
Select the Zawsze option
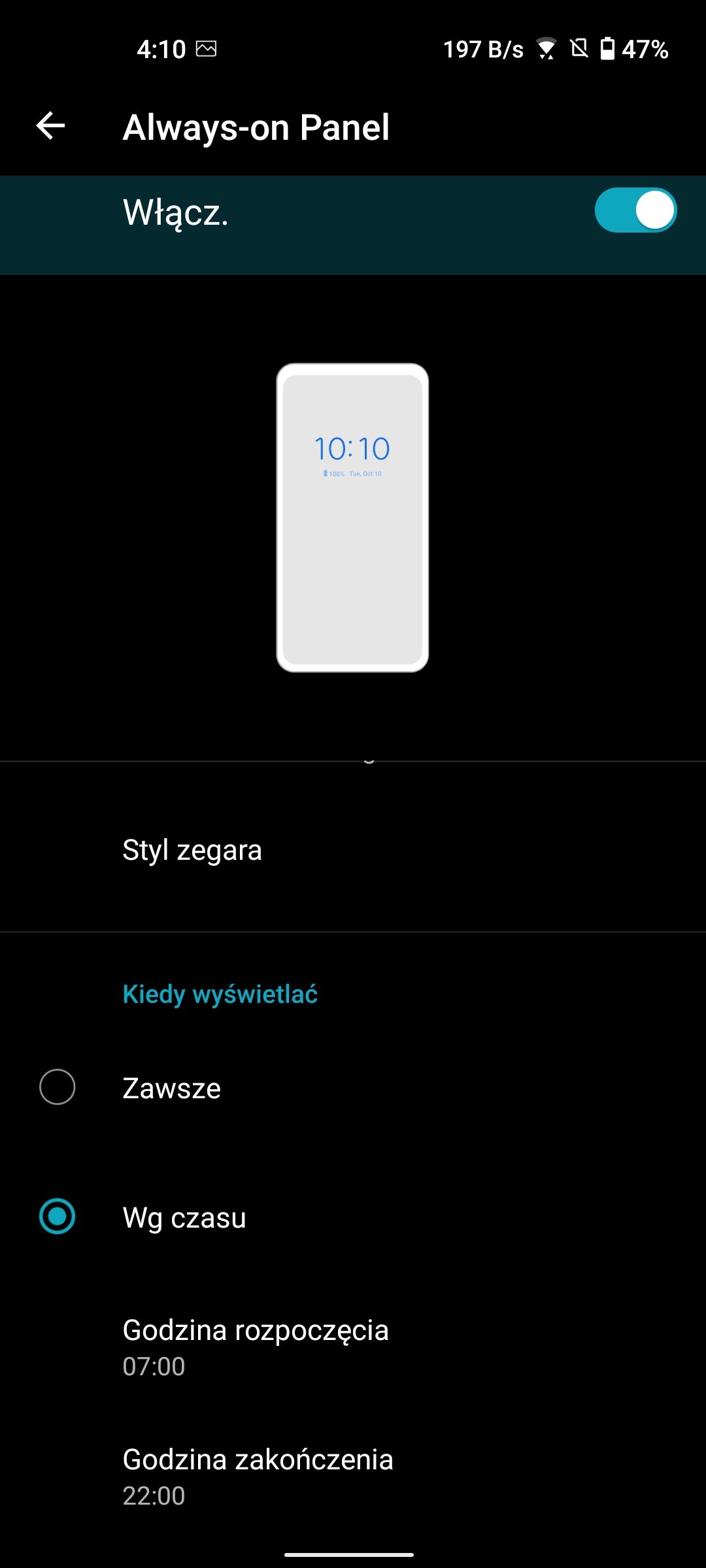pos(353,1088)
